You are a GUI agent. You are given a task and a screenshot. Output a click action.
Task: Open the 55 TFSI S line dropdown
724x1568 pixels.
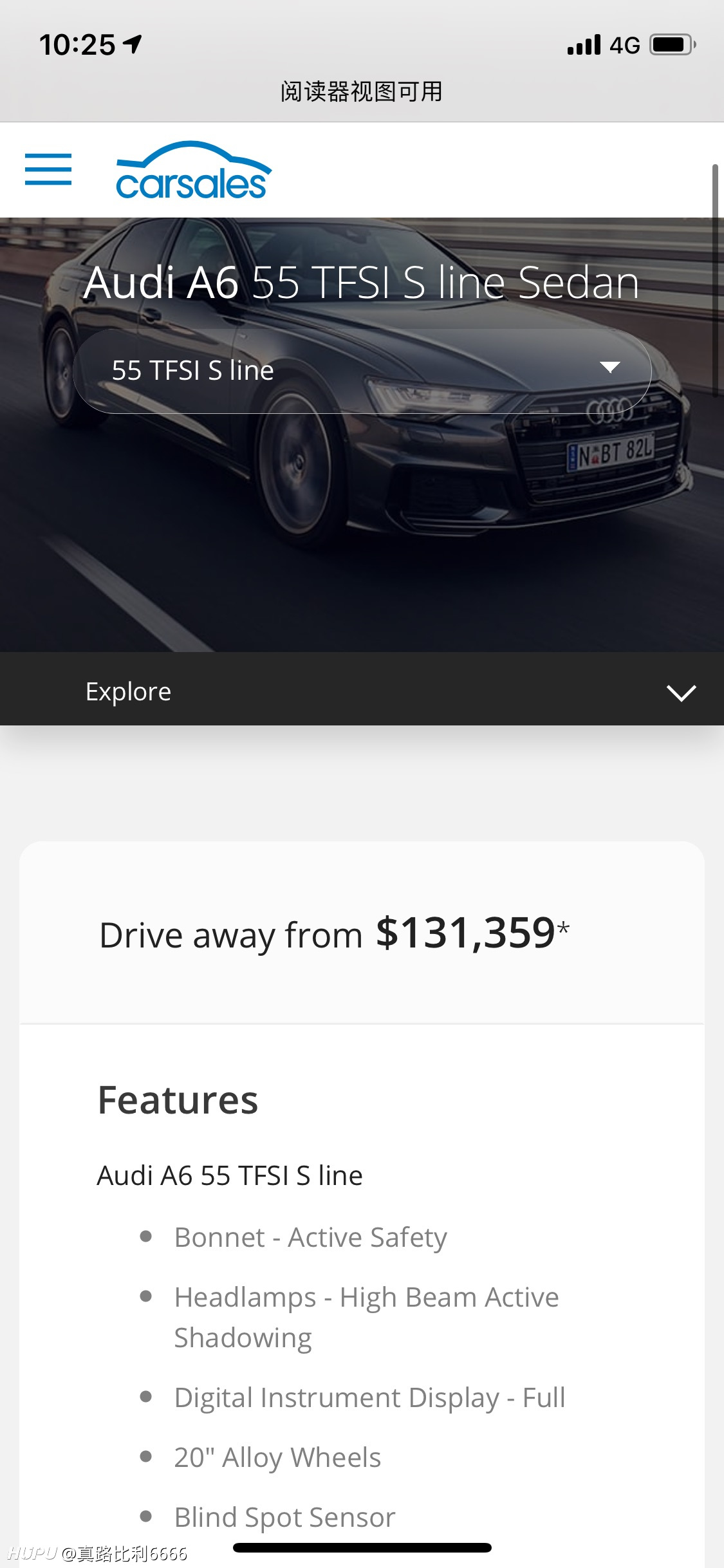[x=362, y=371]
